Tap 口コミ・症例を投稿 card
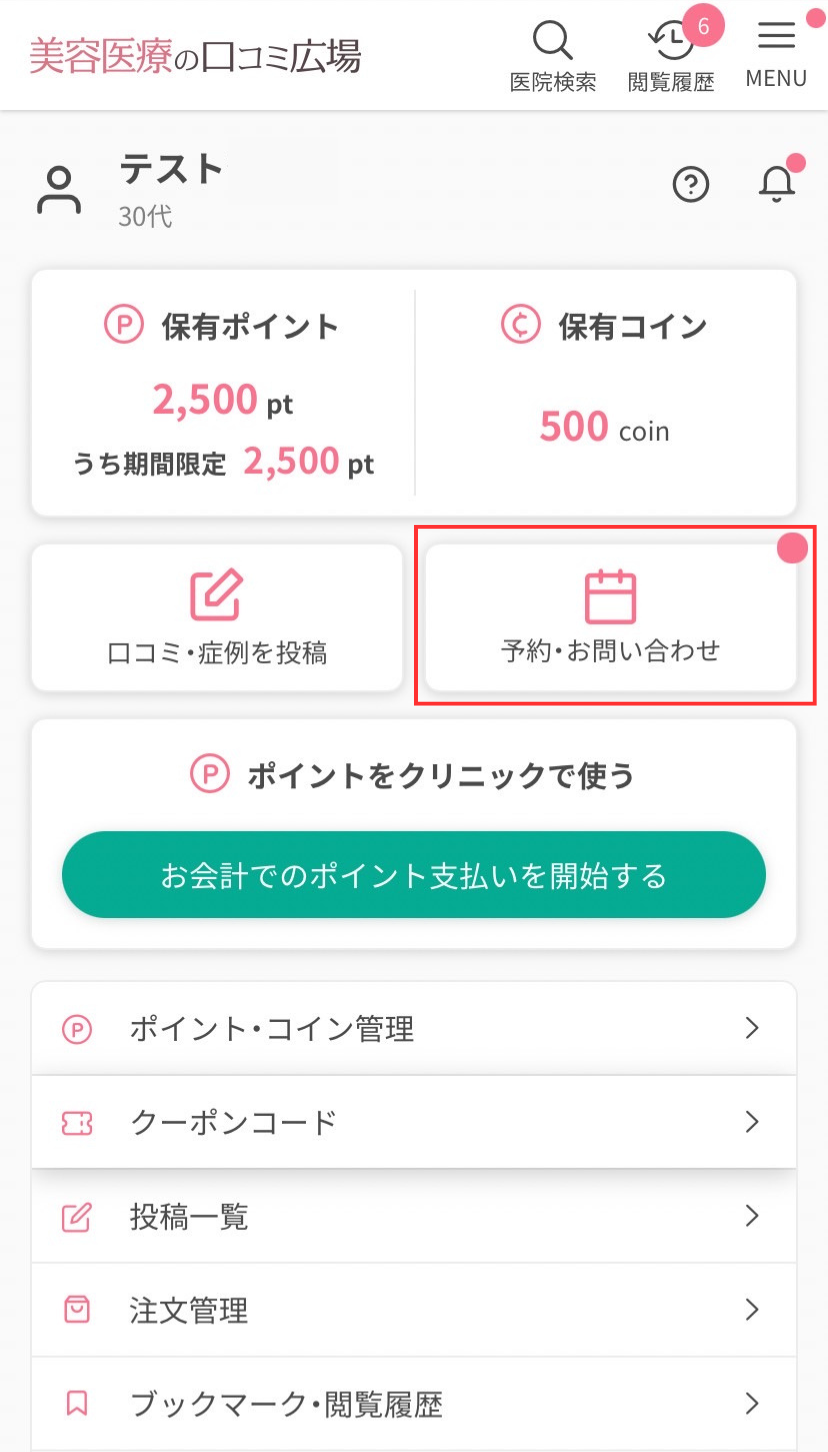Viewport: 828px width, 1452px height. tap(217, 618)
